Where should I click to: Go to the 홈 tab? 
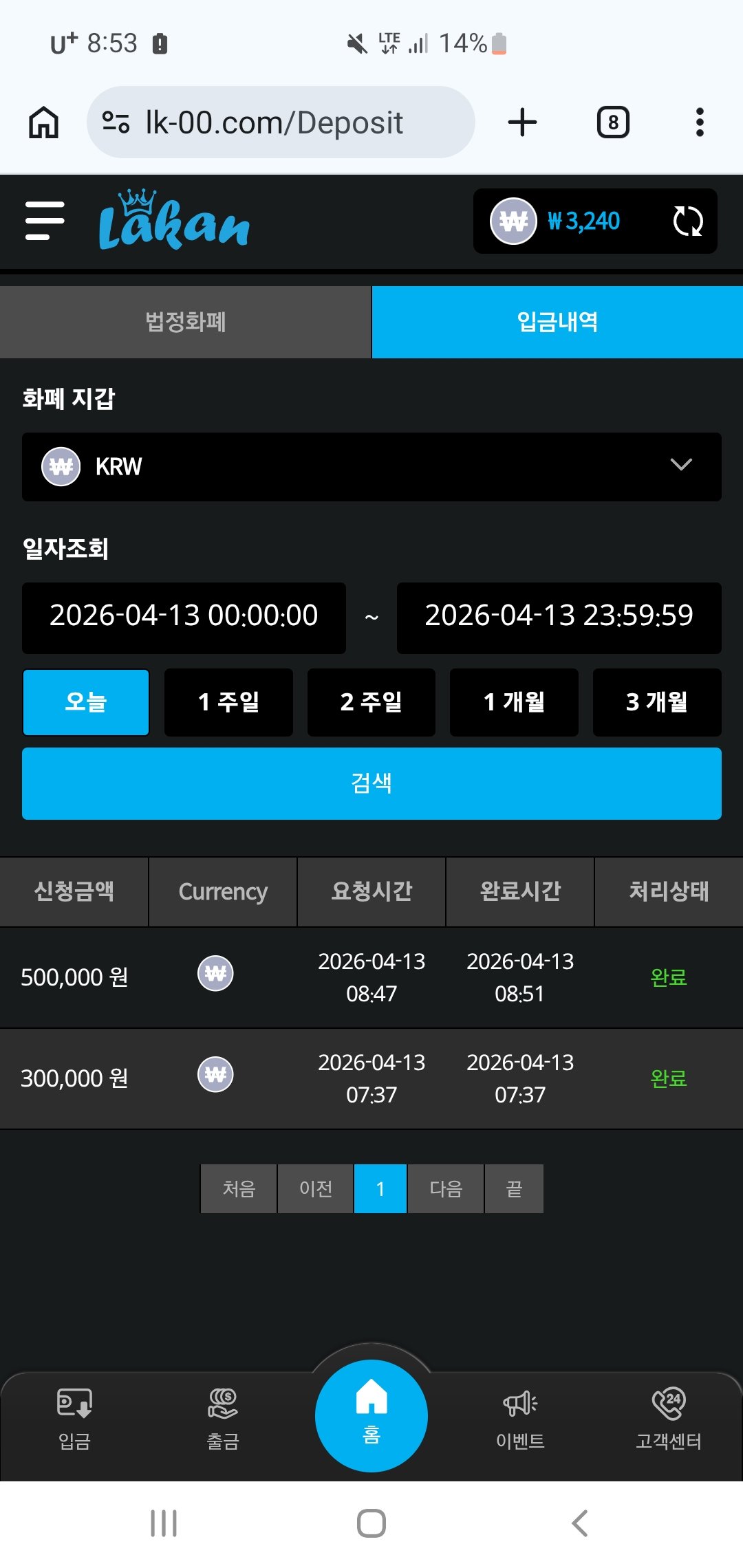coord(371,1415)
